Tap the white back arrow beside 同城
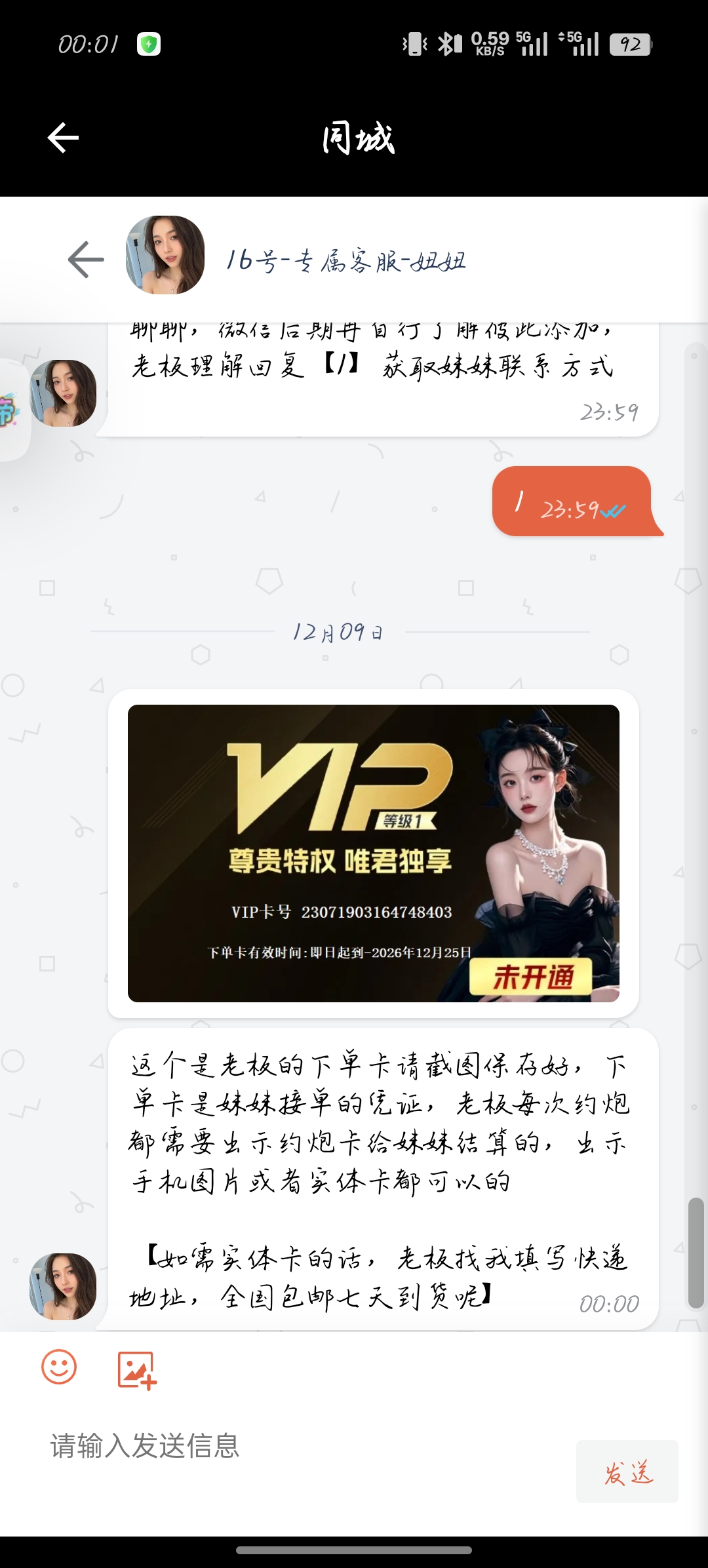The width and height of the screenshot is (708, 1568). coord(63,138)
